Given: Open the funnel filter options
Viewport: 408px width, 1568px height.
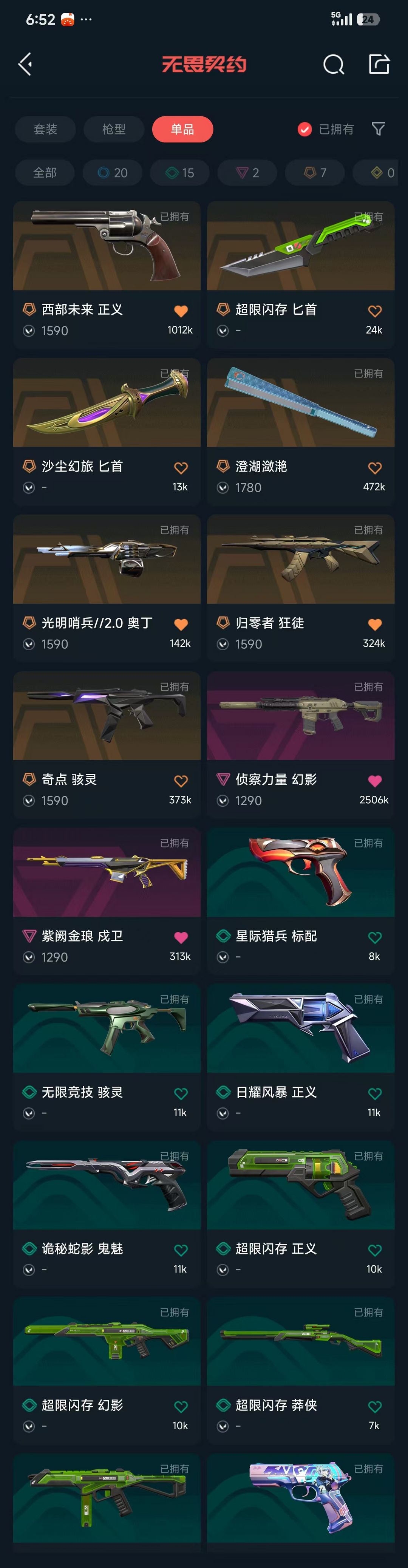Looking at the screenshot, I should click(378, 129).
